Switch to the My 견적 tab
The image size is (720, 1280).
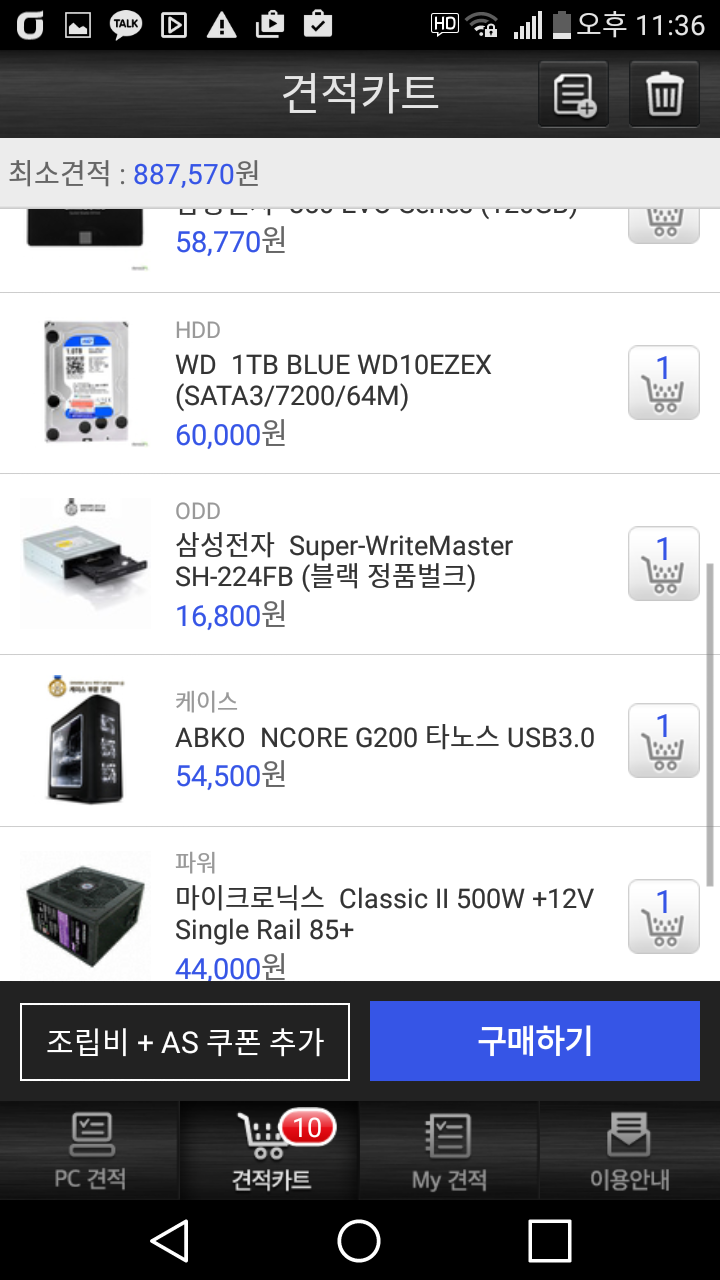click(x=449, y=1151)
